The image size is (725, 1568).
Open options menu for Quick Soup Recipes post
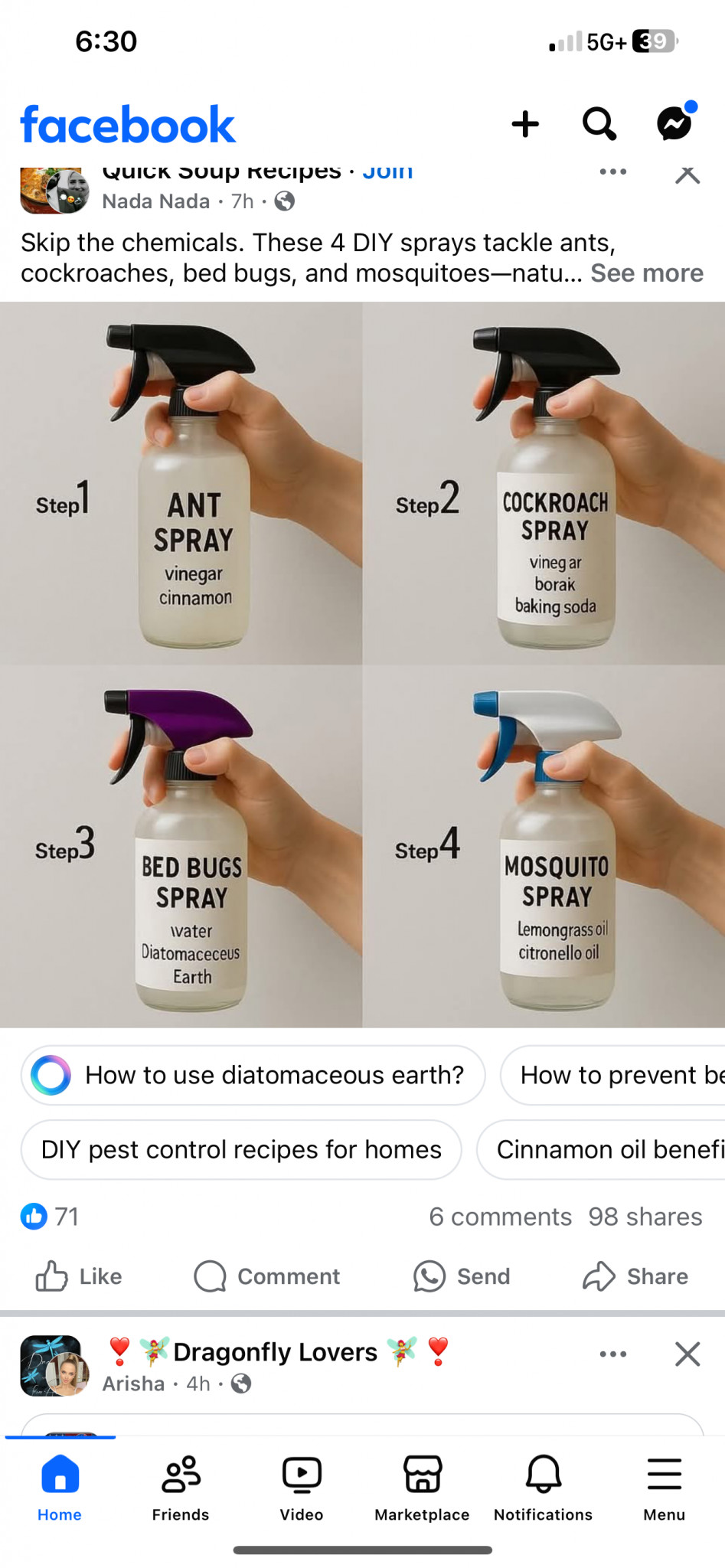click(x=613, y=172)
